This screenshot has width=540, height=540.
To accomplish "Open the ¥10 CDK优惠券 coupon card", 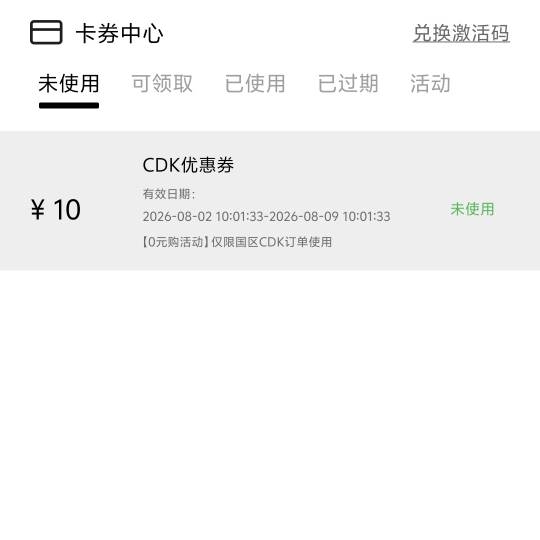I will (270, 201).
